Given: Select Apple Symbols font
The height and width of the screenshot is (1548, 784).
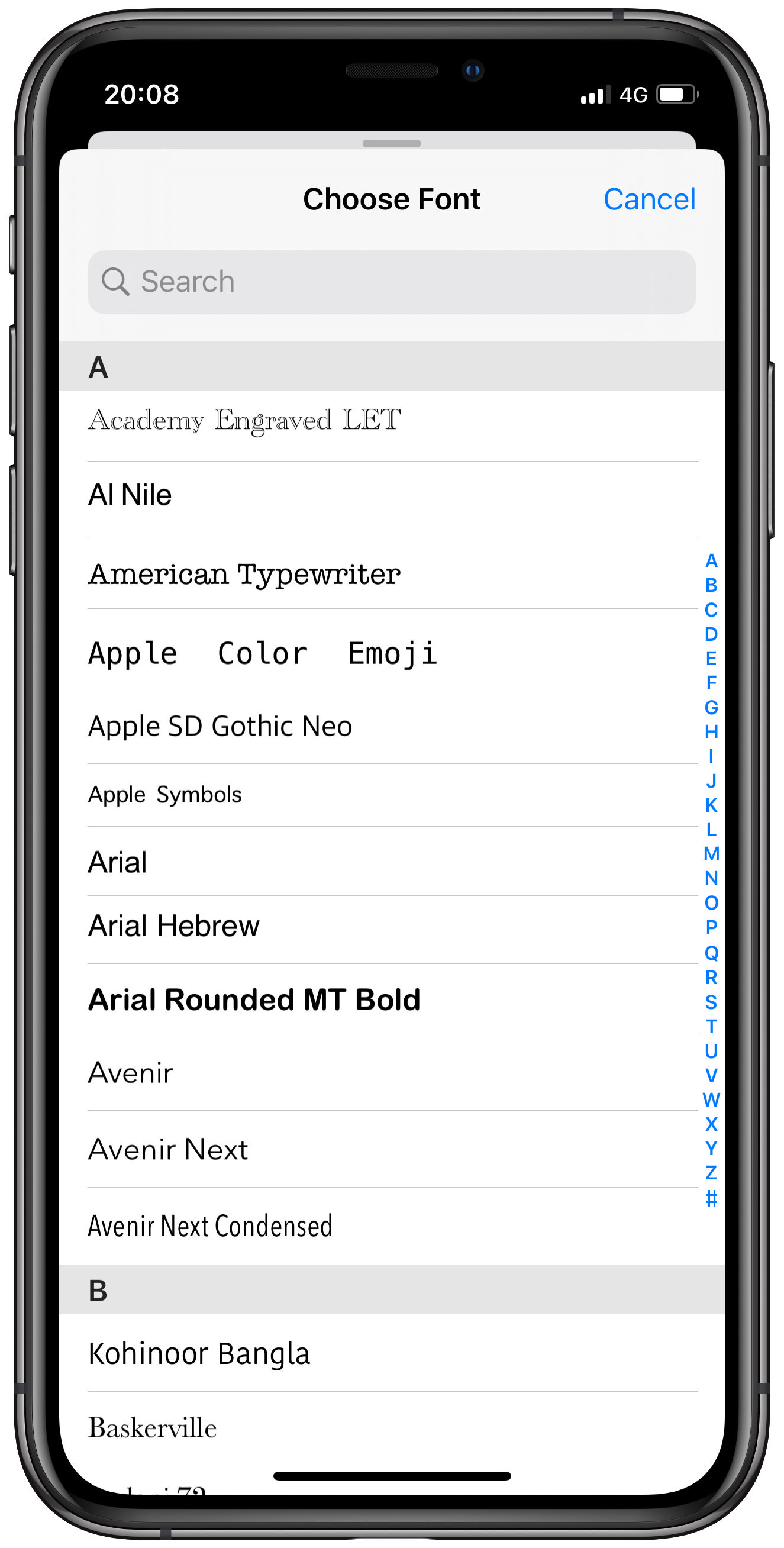Looking at the screenshot, I should click(x=164, y=795).
